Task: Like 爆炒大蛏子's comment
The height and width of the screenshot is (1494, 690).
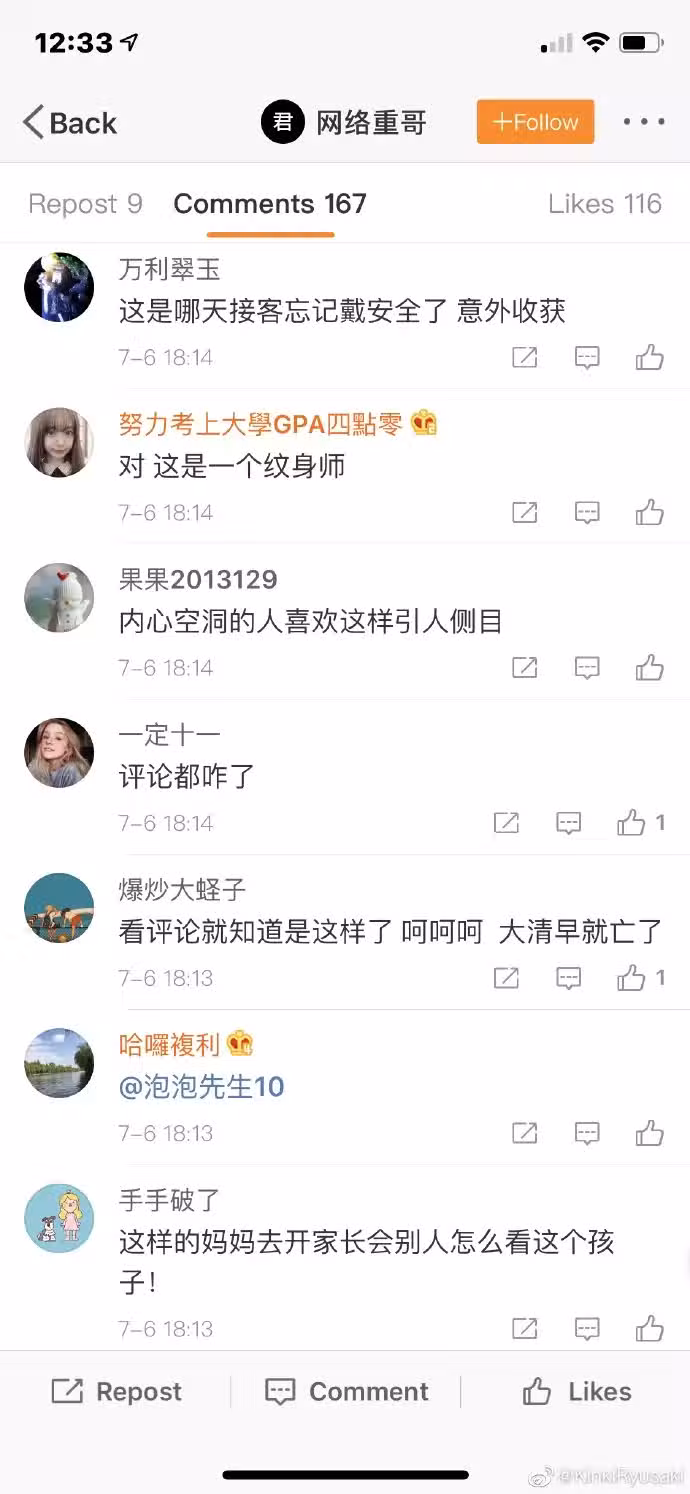Action: 632,978
